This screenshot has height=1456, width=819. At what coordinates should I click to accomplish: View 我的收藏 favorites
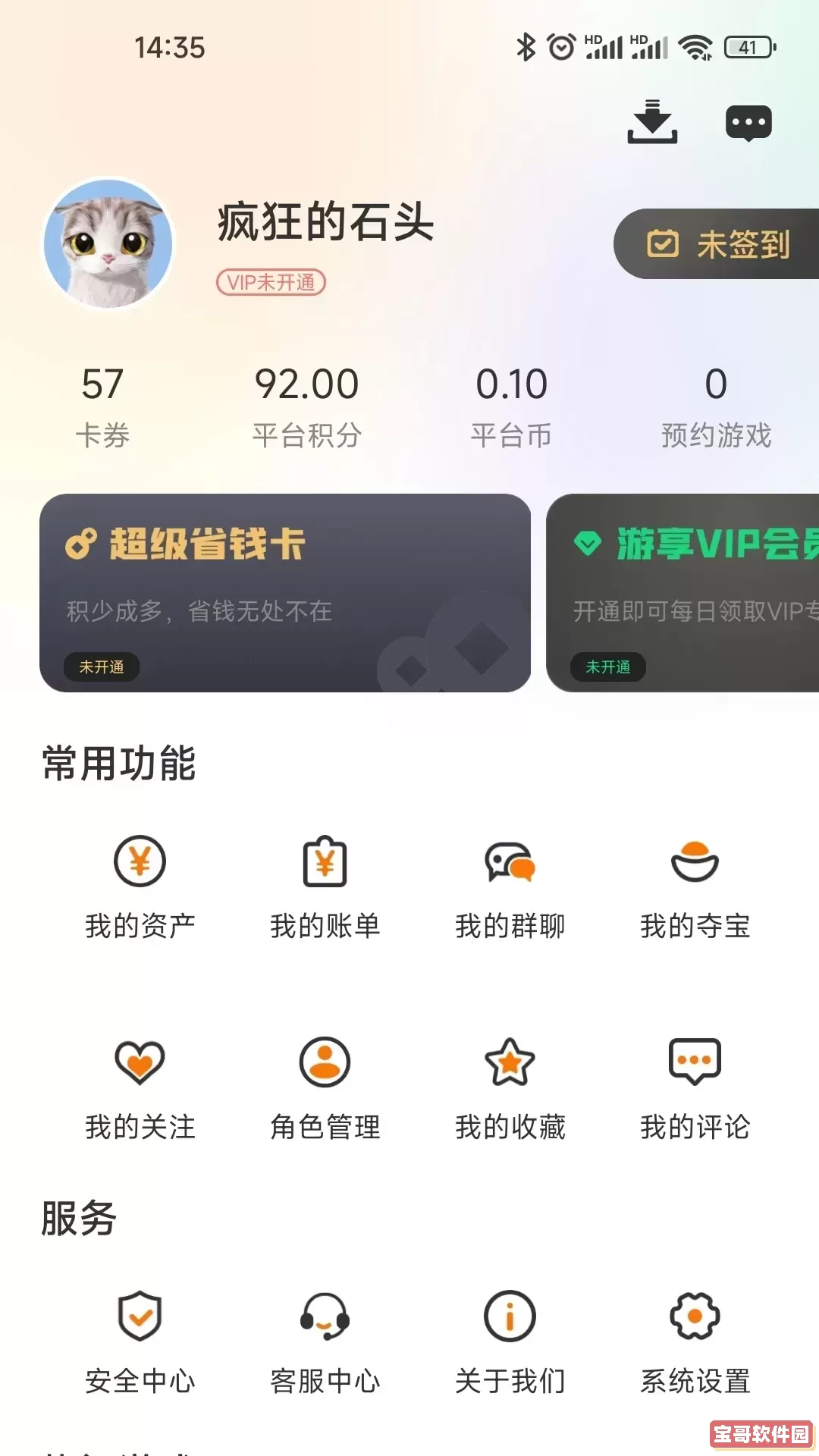coord(510,1088)
